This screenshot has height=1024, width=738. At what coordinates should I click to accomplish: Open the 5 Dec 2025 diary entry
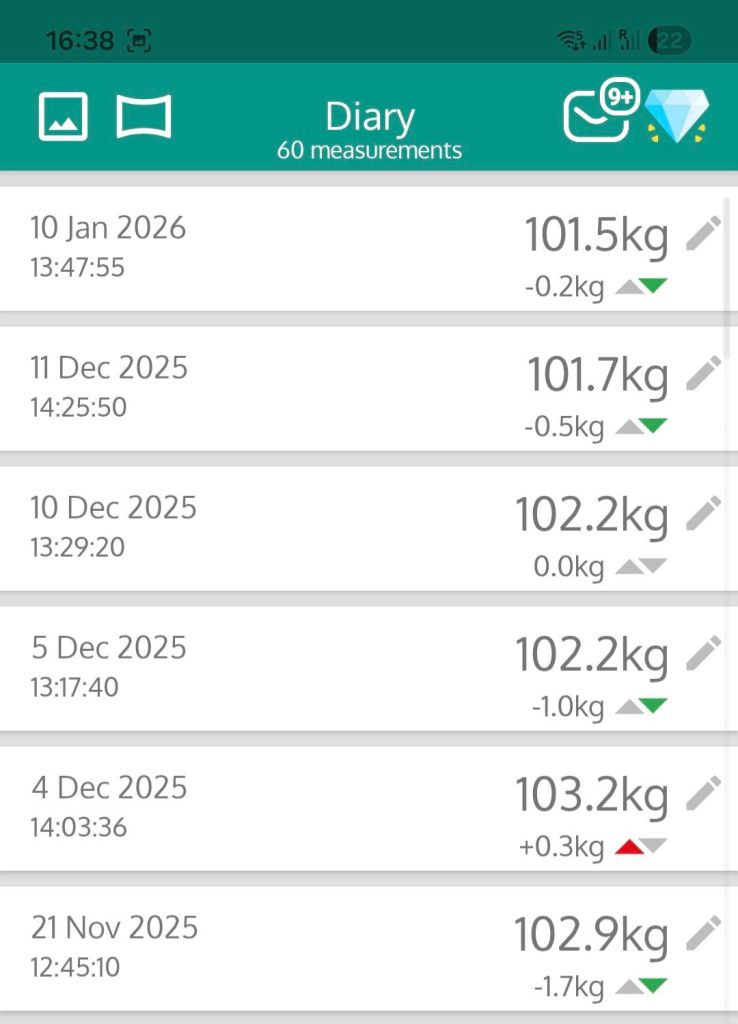coord(300,668)
